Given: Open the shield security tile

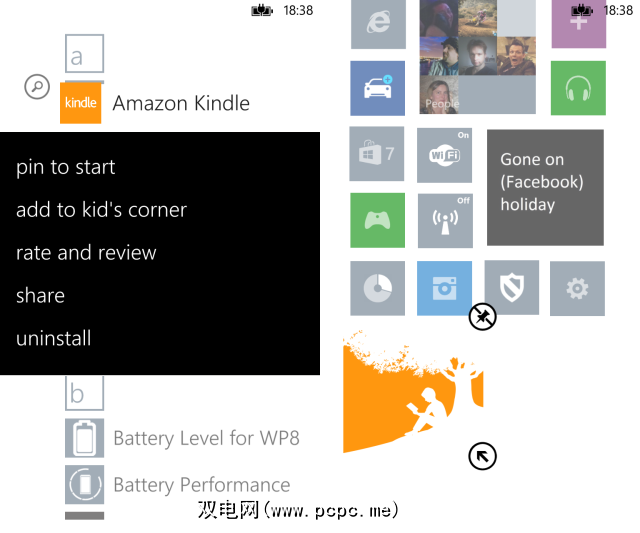Looking at the screenshot, I should (x=512, y=287).
